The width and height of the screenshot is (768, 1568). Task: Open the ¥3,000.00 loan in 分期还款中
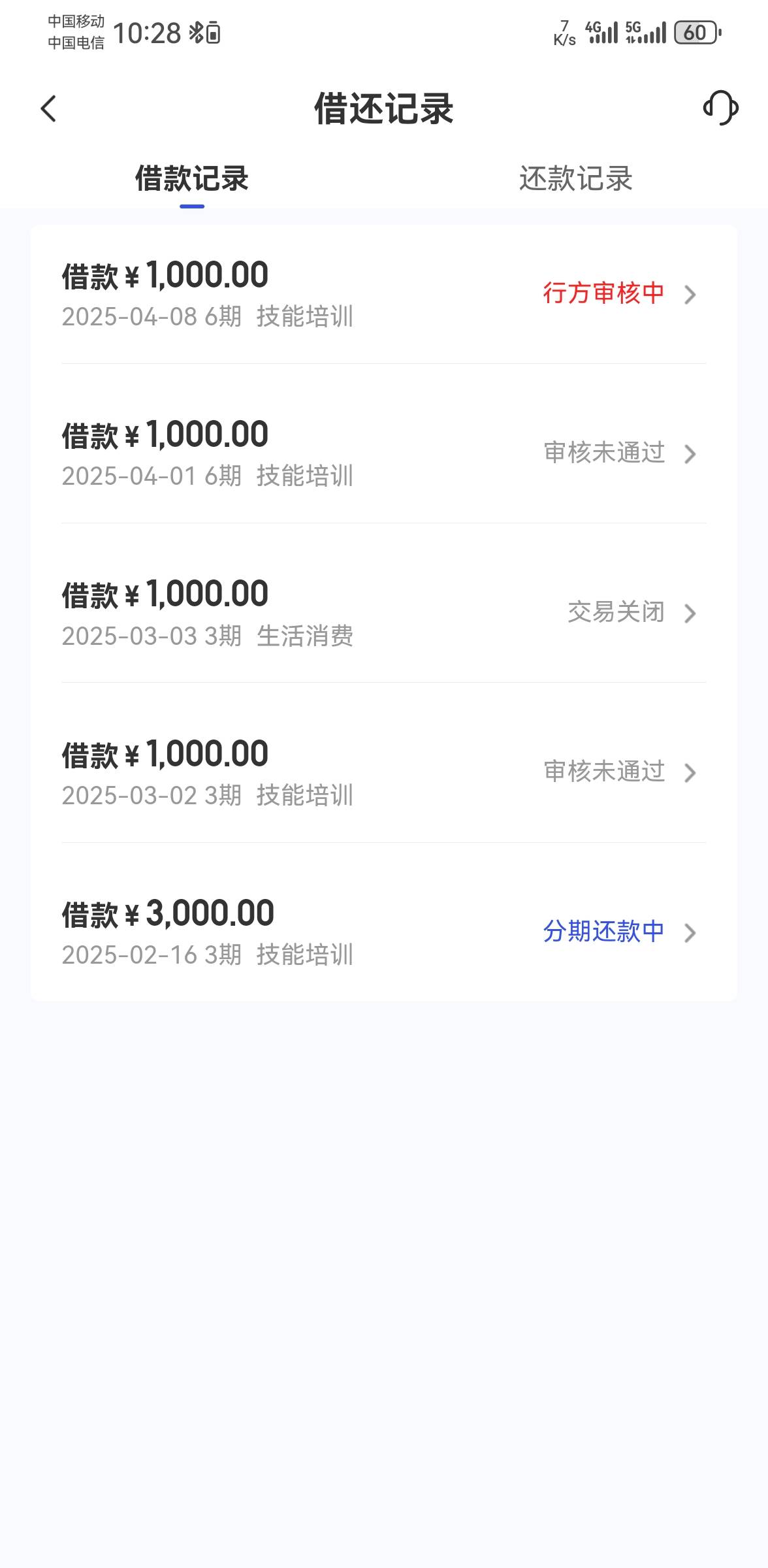383,932
